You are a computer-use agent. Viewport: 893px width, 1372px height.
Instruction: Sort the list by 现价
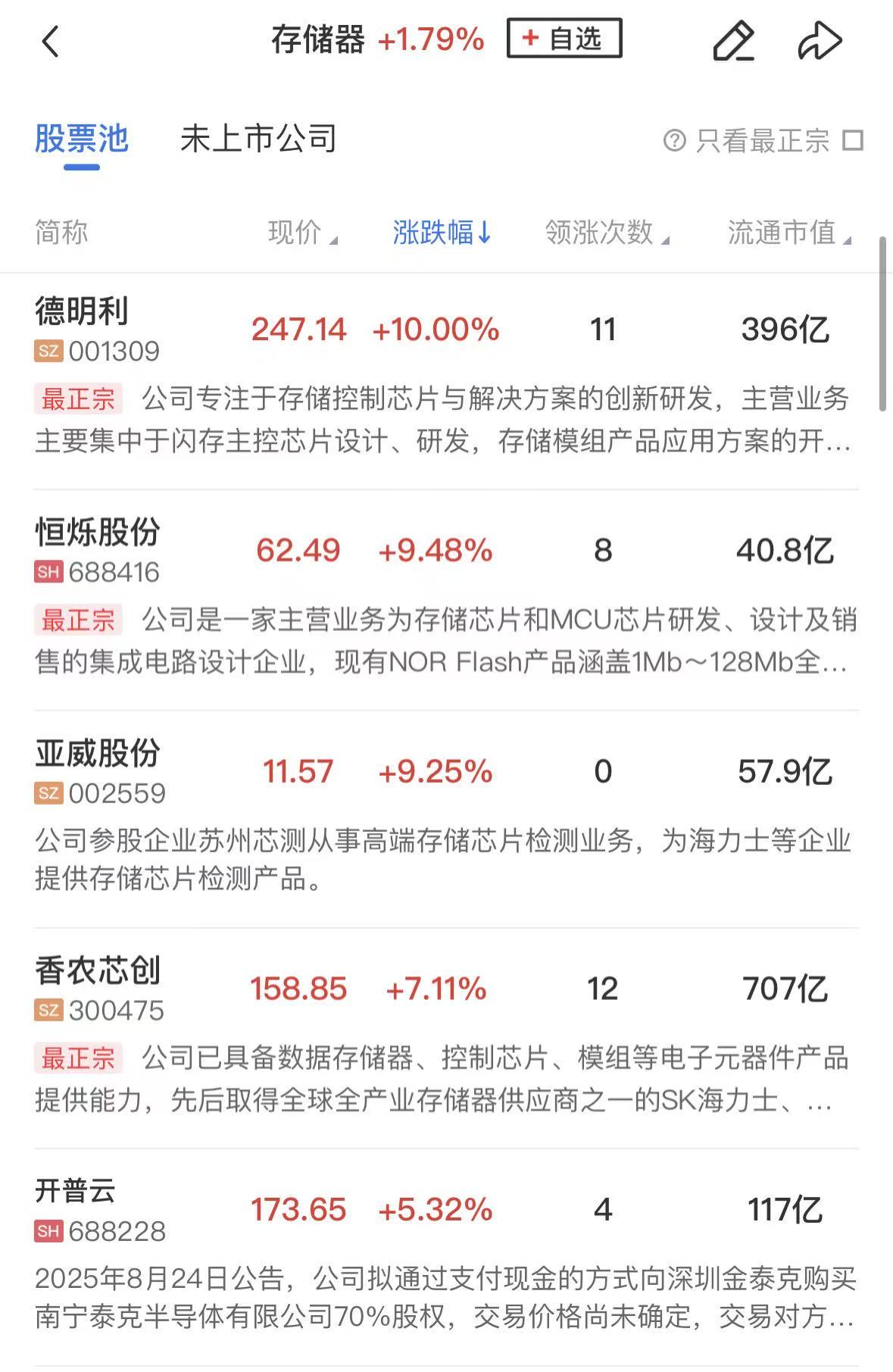pyautogui.click(x=301, y=233)
